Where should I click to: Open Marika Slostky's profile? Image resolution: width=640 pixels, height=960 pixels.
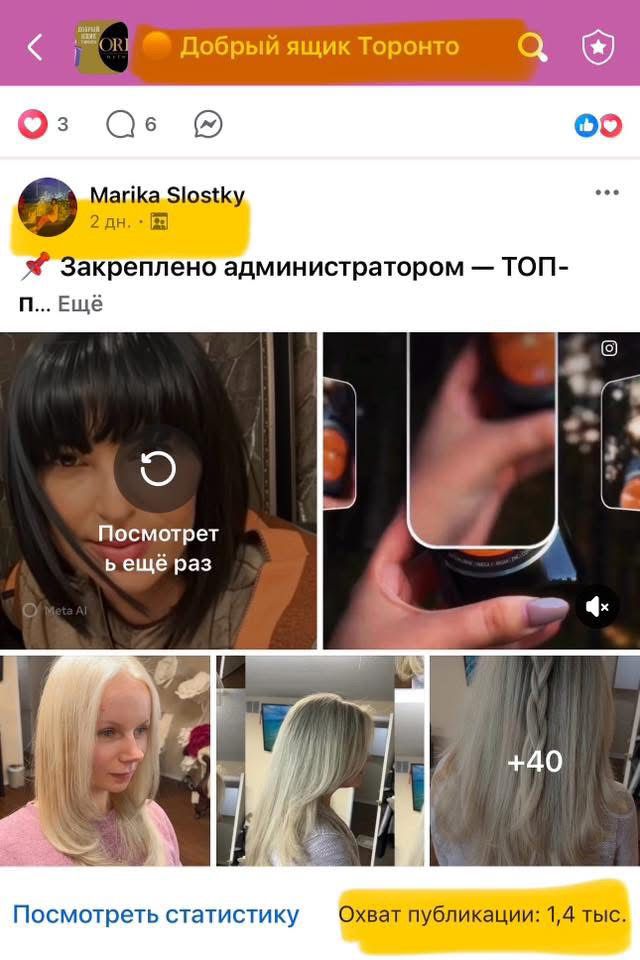click(x=167, y=195)
